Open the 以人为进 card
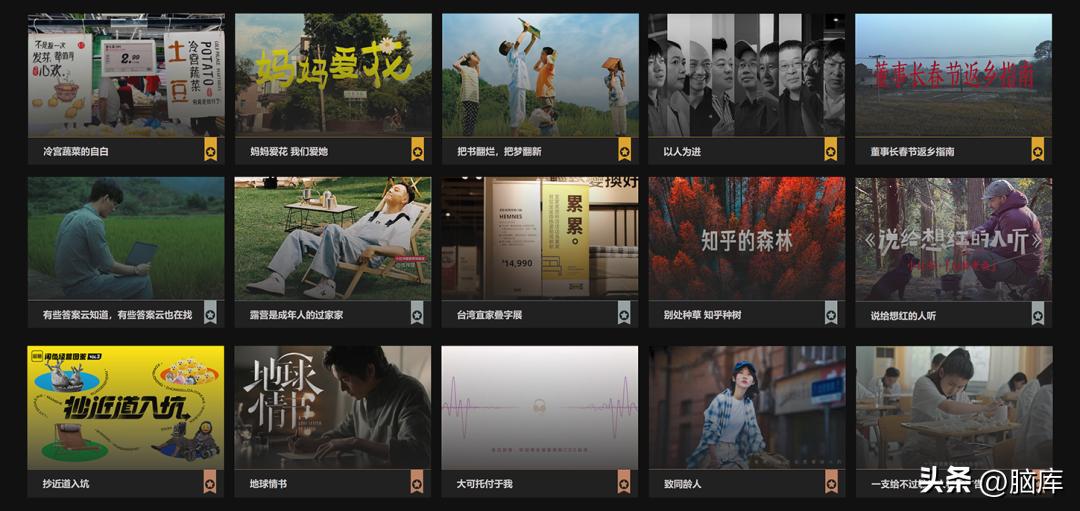 point(747,76)
